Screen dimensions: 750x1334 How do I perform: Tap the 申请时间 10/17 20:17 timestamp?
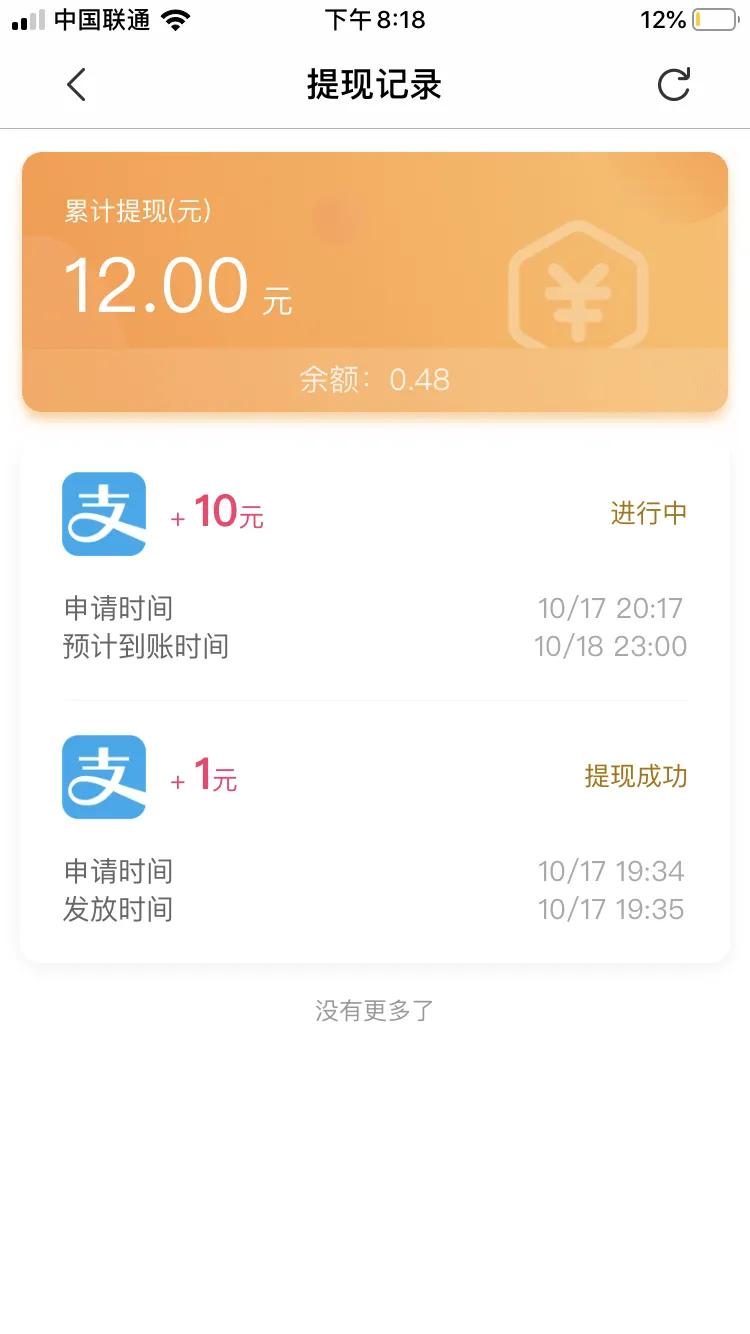pyautogui.click(x=611, y=608)
